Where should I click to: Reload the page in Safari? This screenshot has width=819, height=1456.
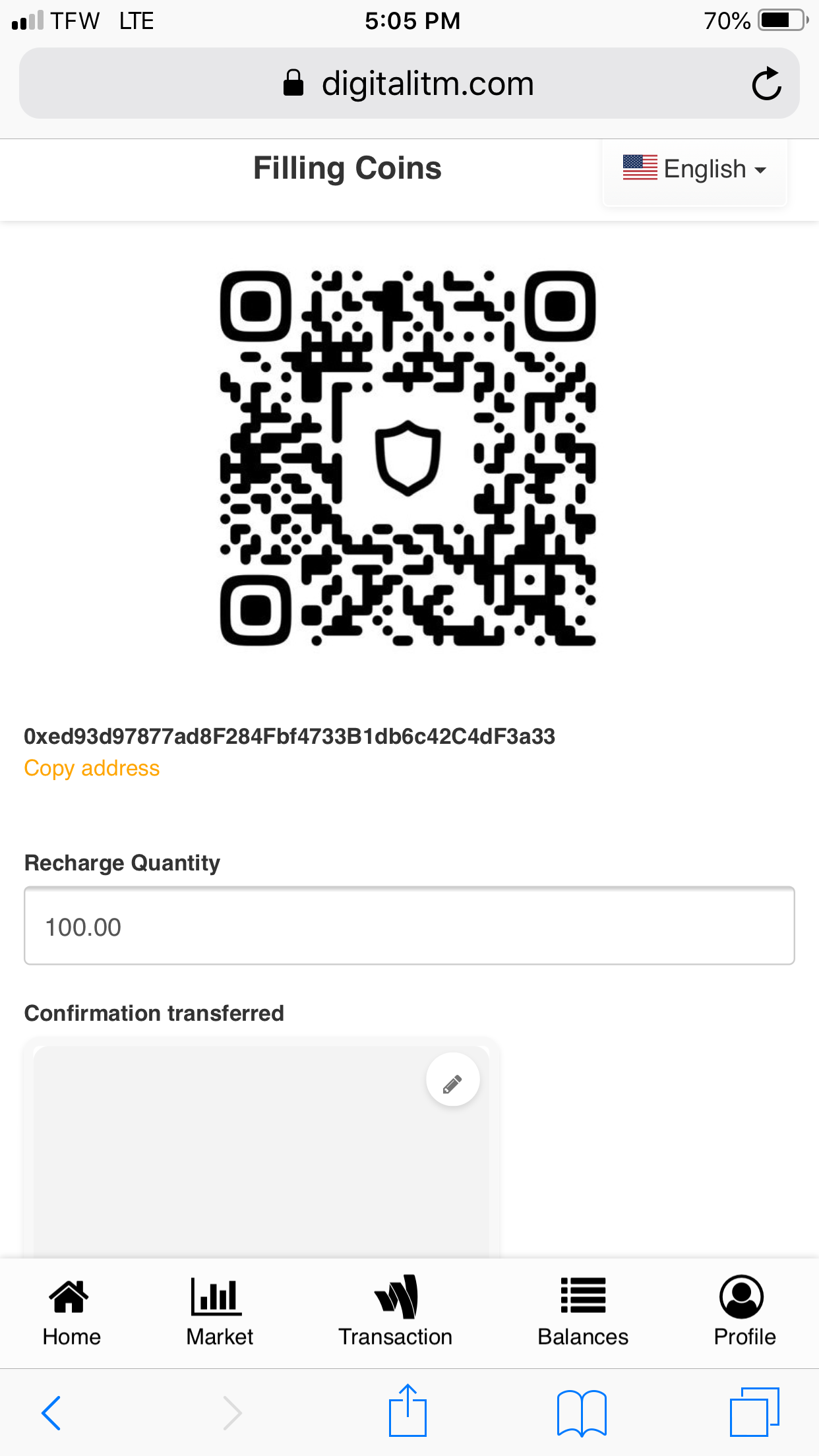[766, 84]
